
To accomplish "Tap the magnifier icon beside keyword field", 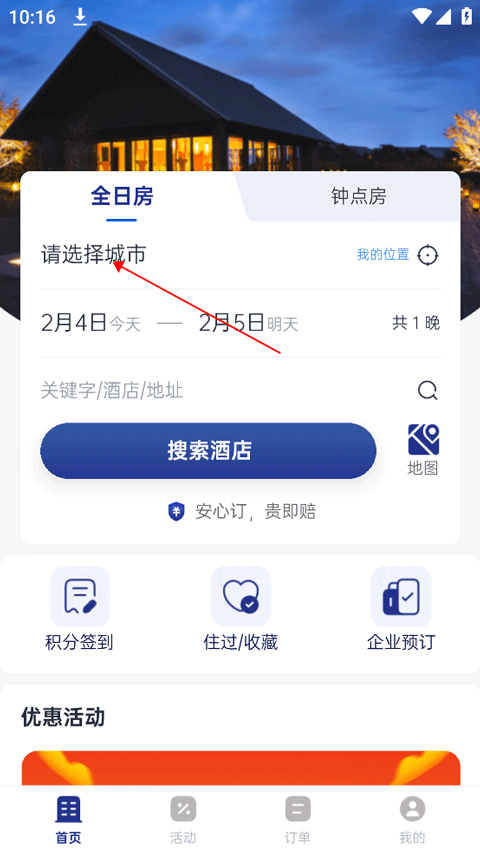I will point(427,391).
